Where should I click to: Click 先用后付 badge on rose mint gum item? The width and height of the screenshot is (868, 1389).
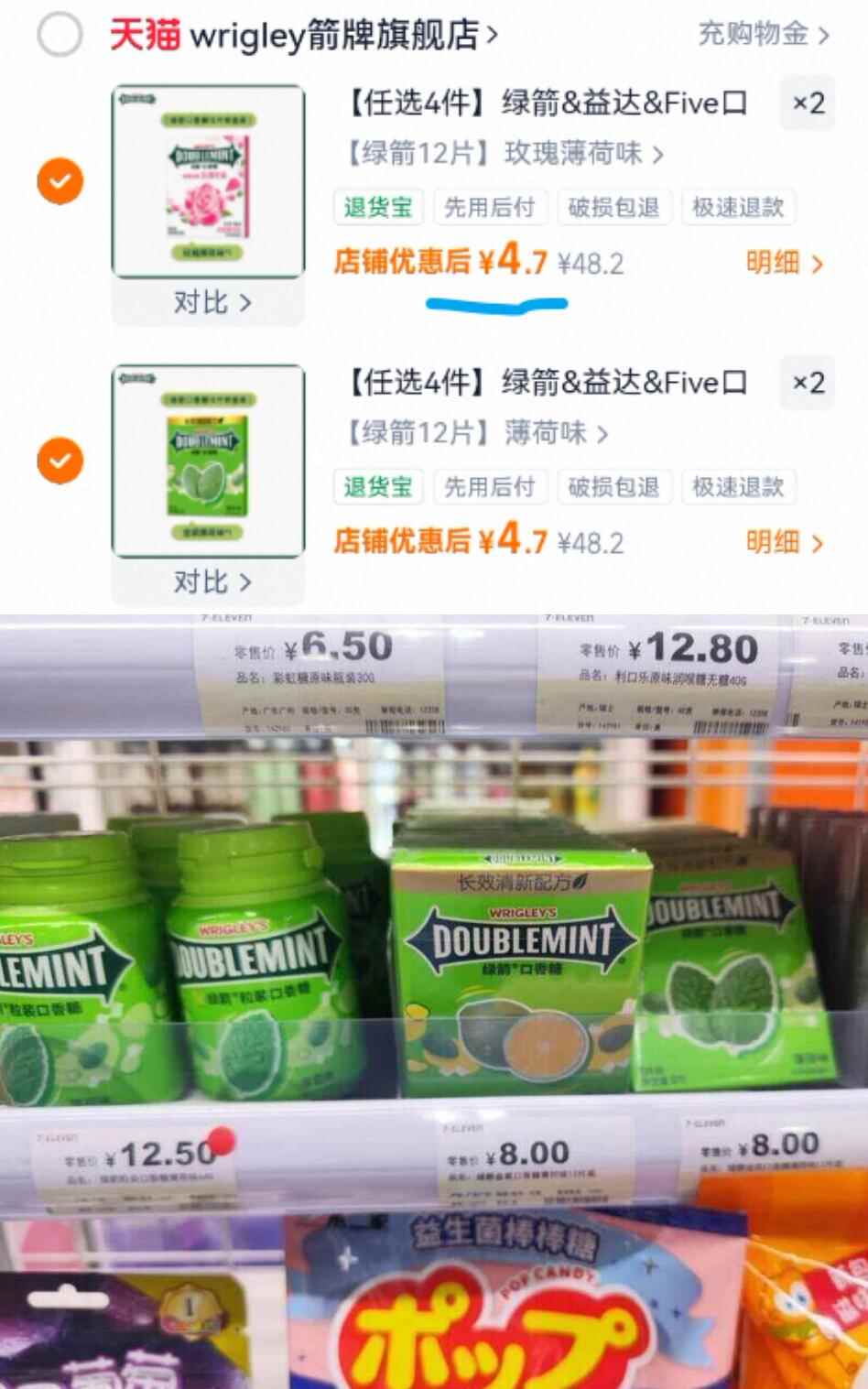point(491,208)
